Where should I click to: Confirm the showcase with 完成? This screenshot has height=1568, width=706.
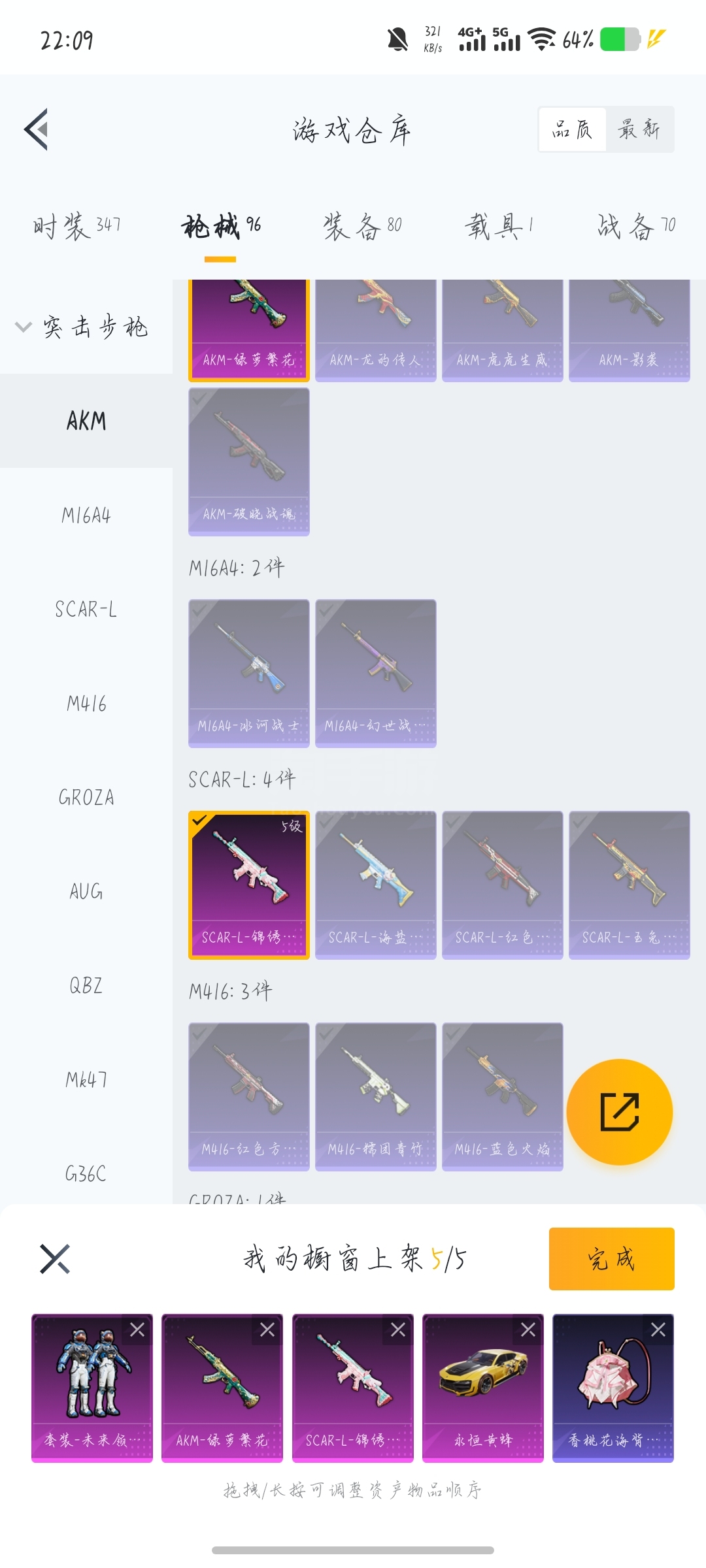pyautogui.click(x=611, y=1258)
